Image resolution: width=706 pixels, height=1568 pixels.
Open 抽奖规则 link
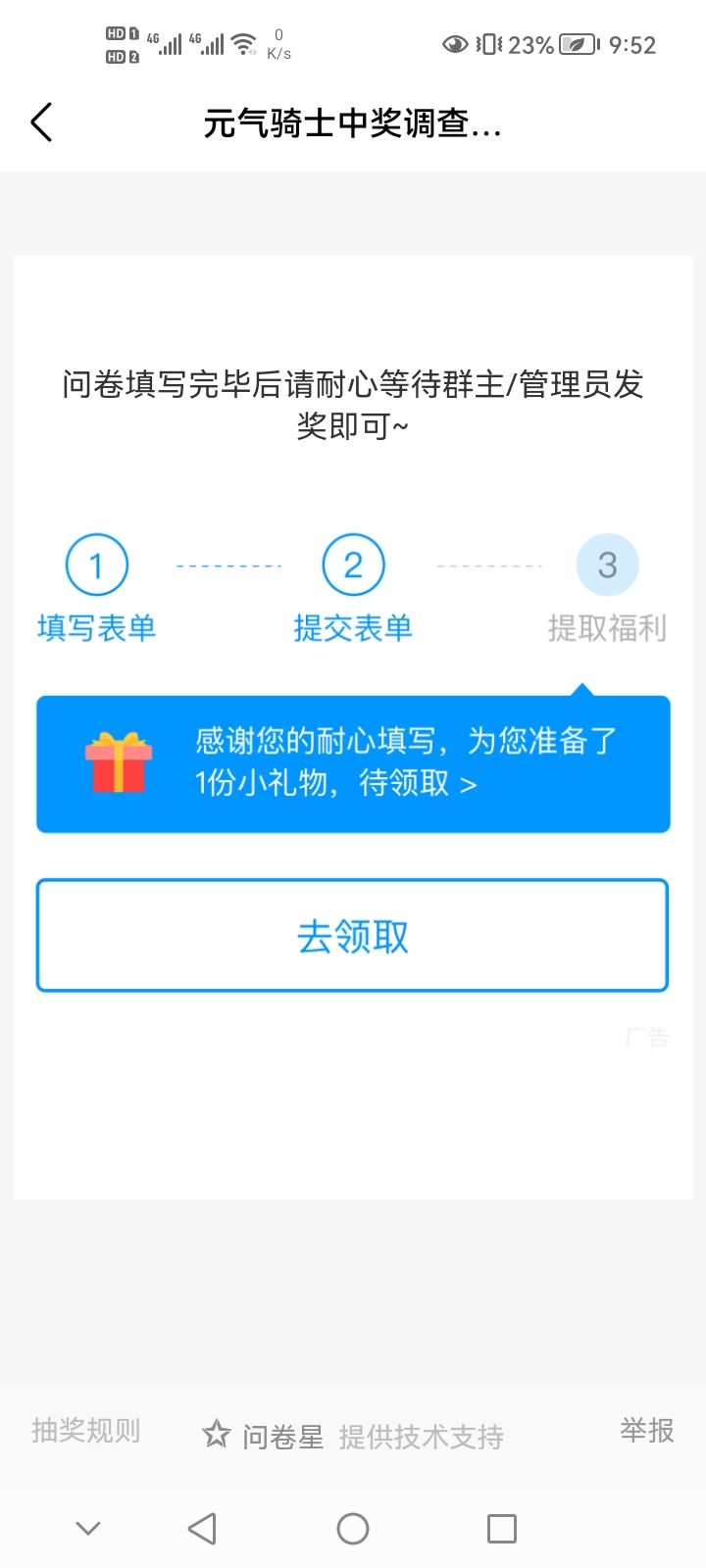pos(86,1431)
